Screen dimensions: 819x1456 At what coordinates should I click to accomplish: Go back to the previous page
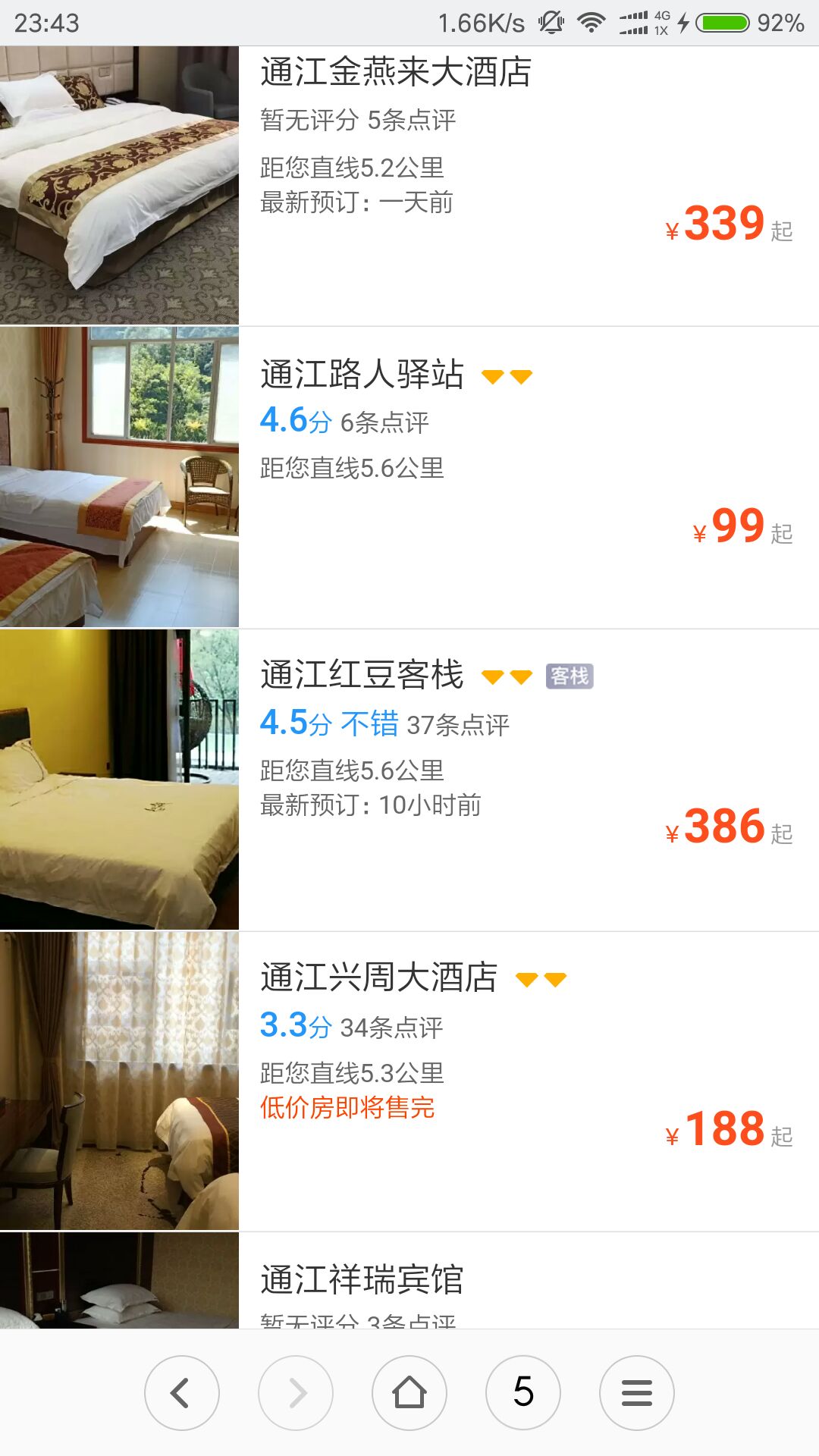pyautogui.click(x=182, y=1393)
